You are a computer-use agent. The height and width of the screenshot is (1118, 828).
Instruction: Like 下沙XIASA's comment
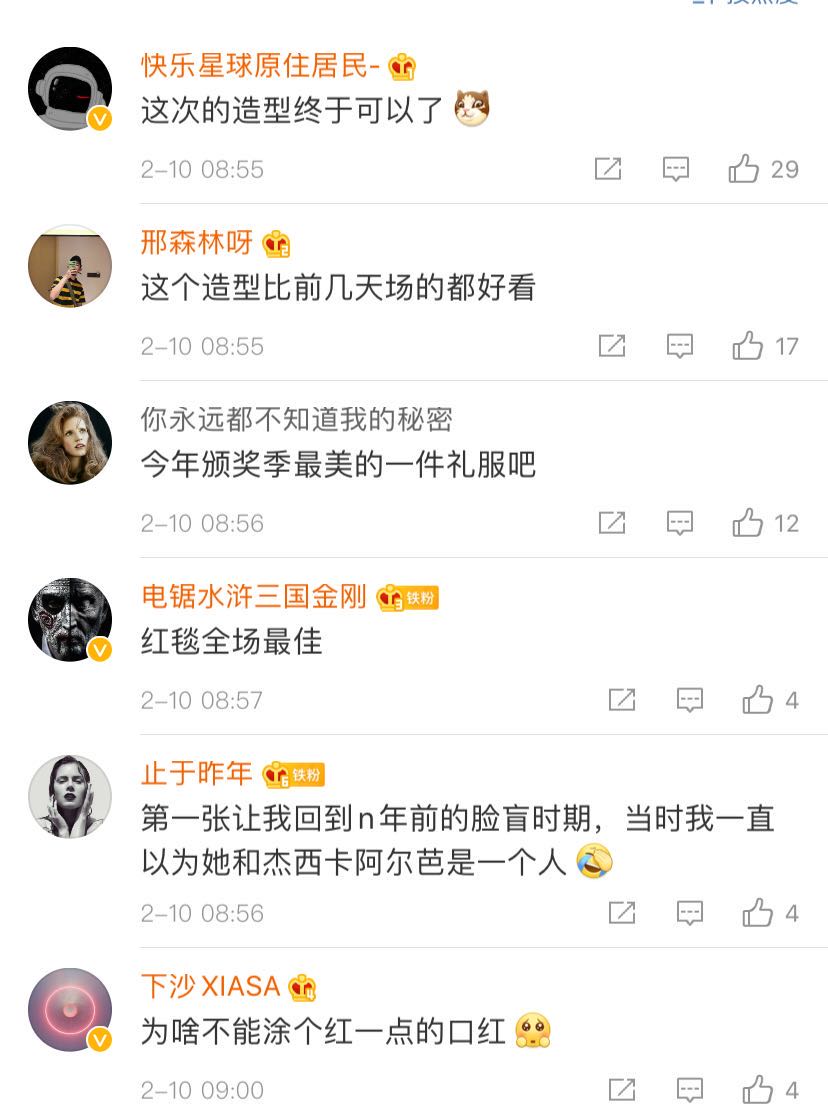click(758, 1090)
